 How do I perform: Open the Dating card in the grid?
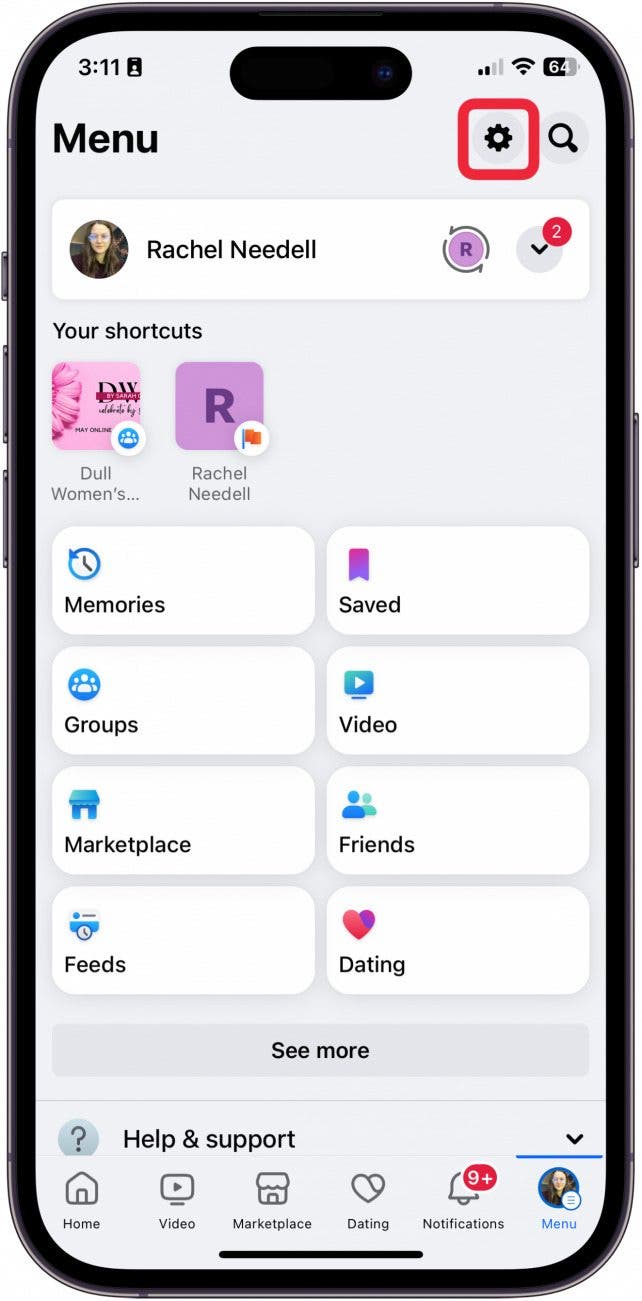457,941
